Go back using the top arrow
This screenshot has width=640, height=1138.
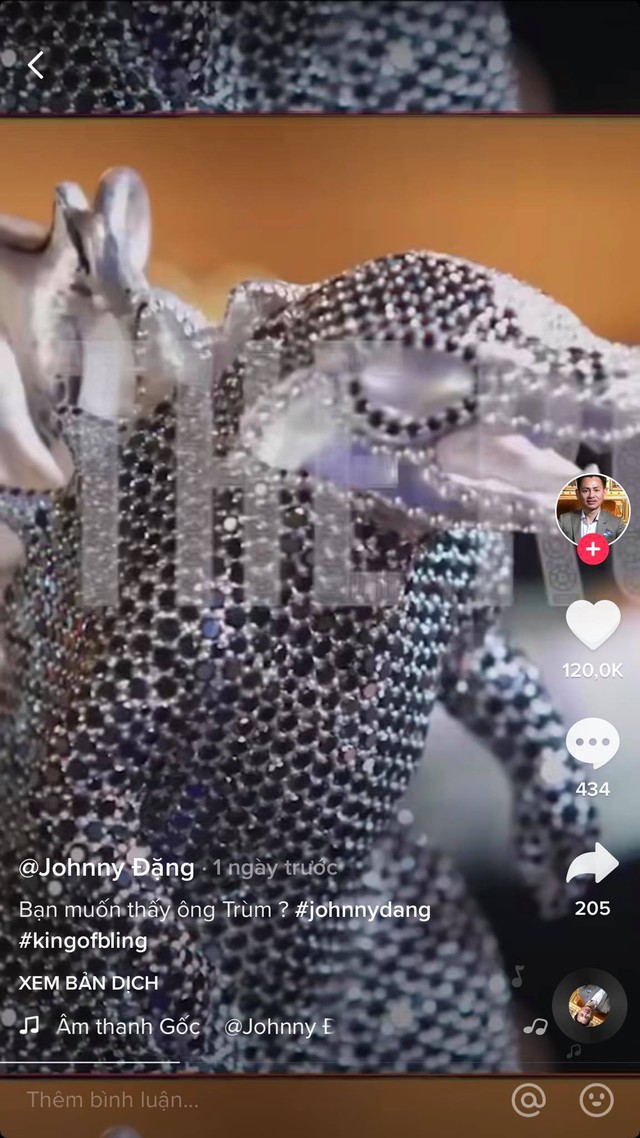click(x=36, y=66)
